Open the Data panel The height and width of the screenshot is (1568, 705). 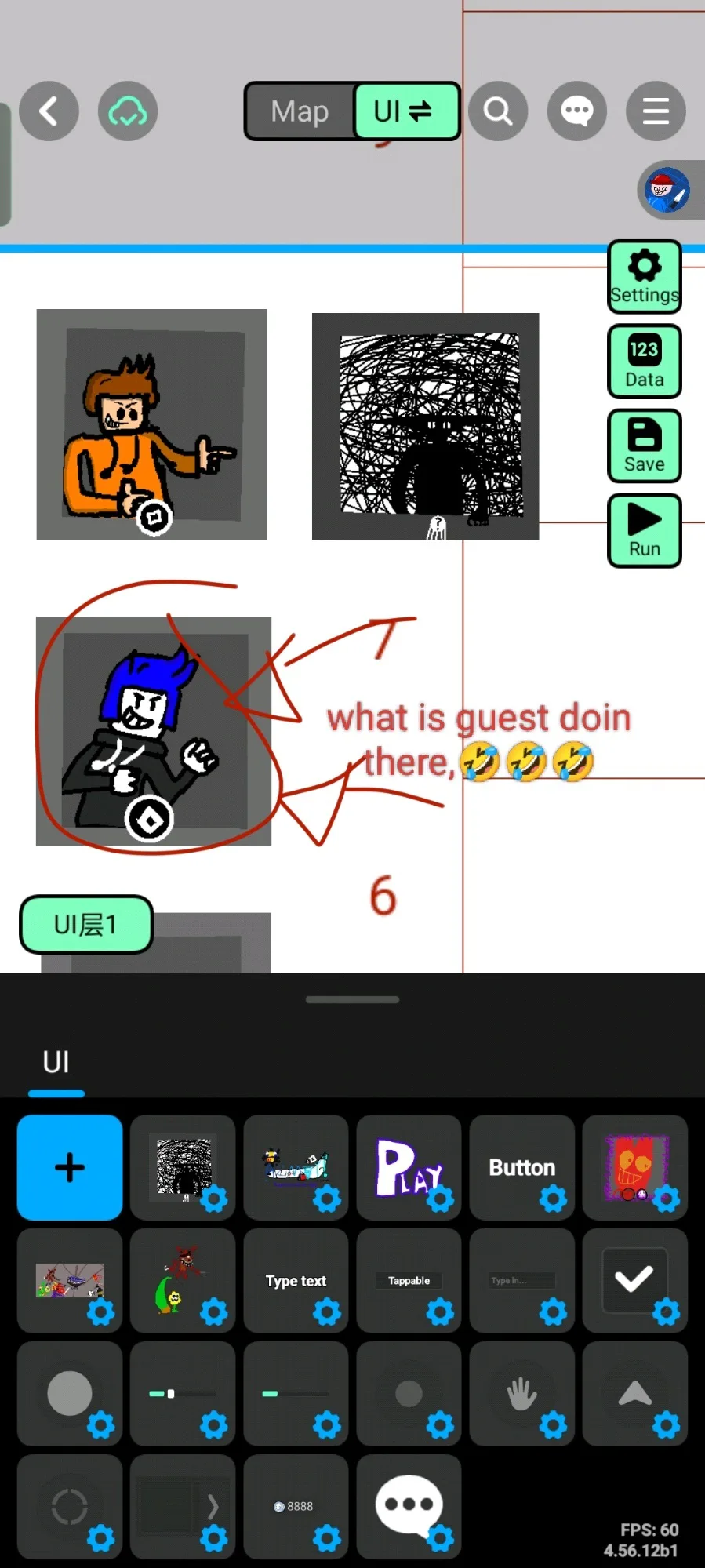click(645, 362)
